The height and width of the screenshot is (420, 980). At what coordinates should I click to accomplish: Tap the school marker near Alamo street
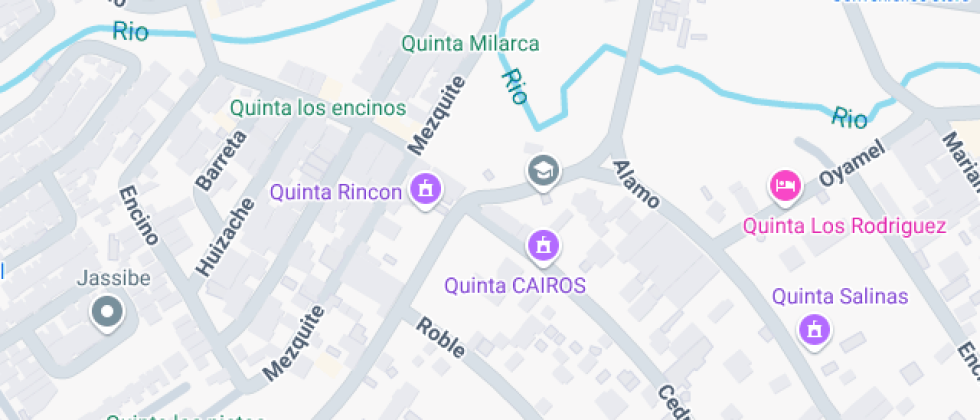(x=543, y=171)
